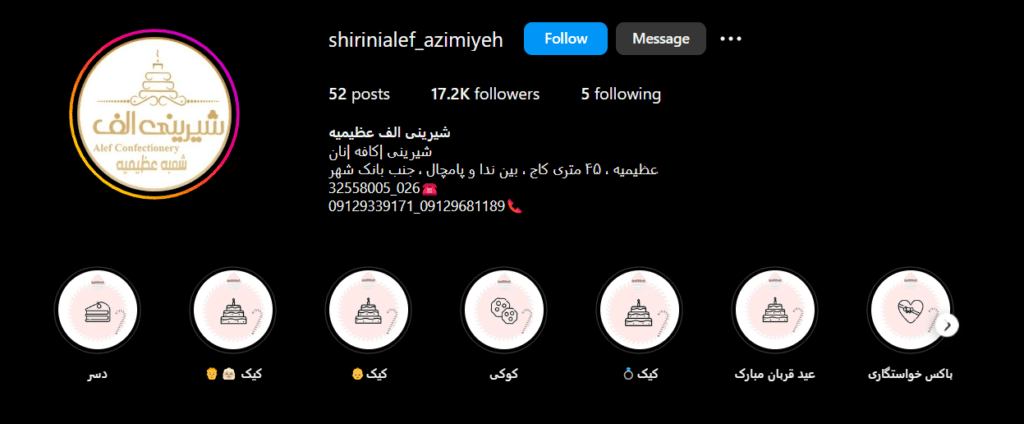Open the profile picture story
Image resolution: width=1024 pixels, height=424 pixels.
point(155,115)
